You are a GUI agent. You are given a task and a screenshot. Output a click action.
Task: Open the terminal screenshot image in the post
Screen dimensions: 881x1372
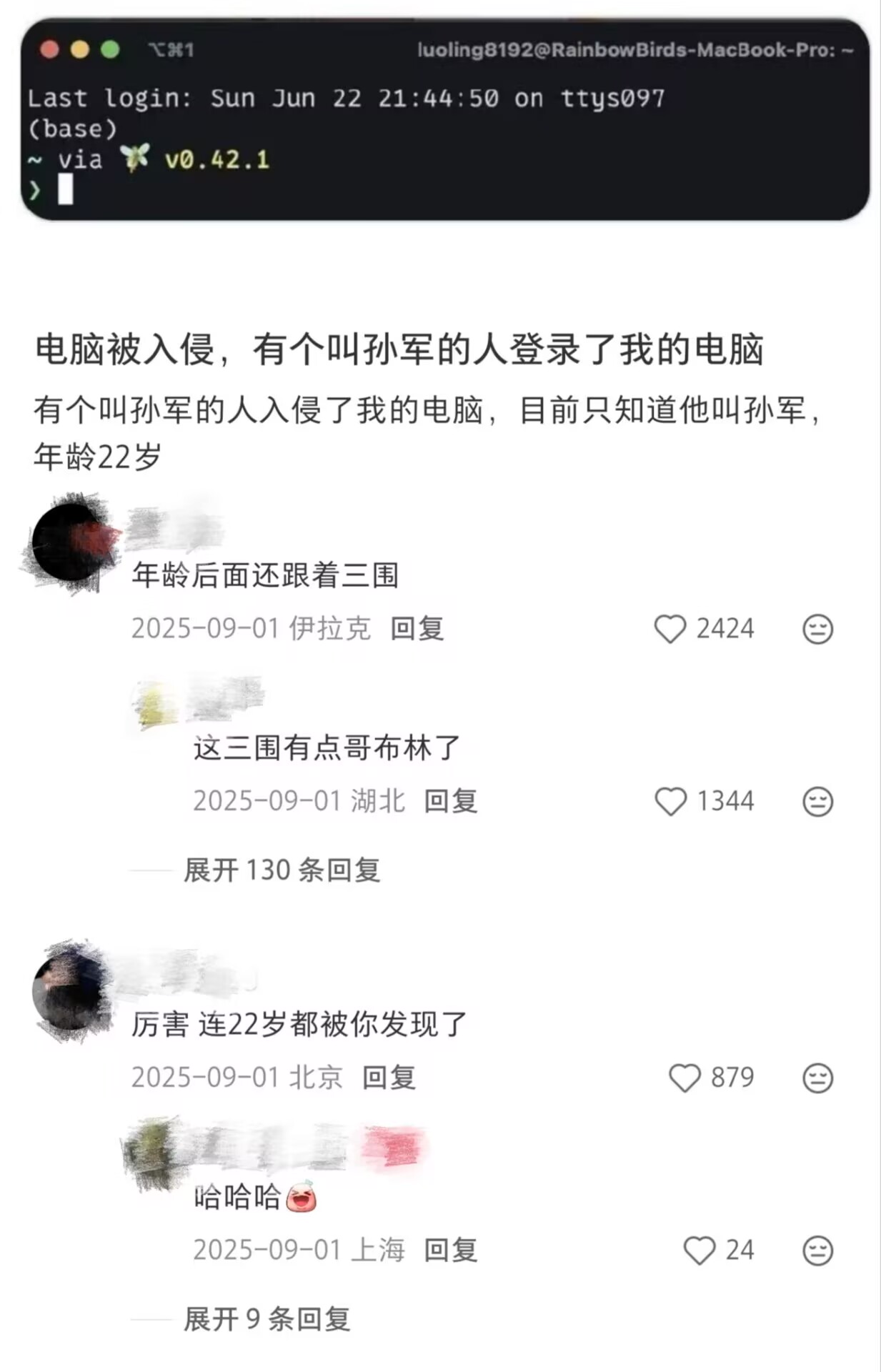pyautogui.click(x=444, y=119)
